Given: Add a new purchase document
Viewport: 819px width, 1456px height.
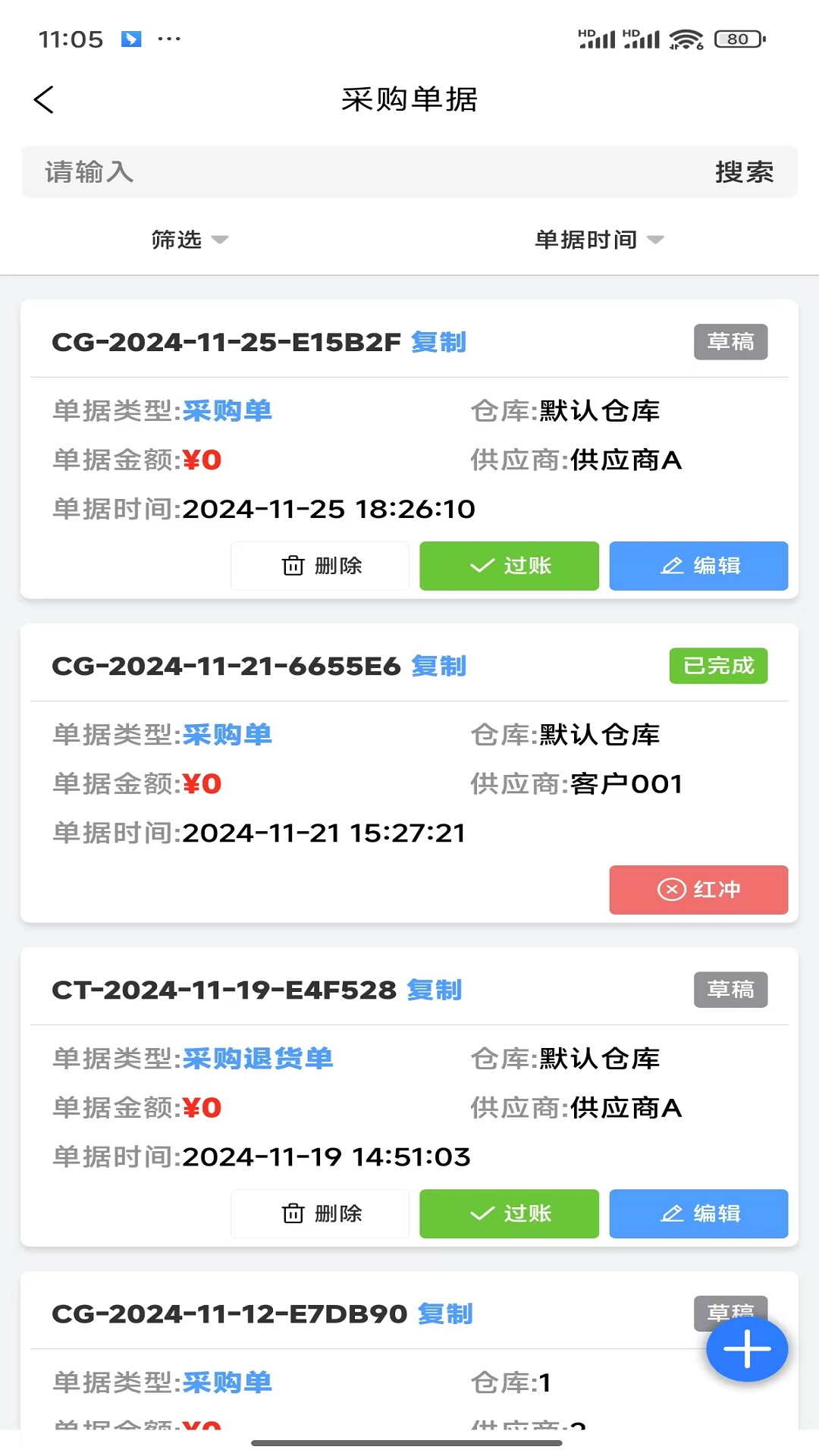Looking at the screenshot, I should (x=747, y=1349).
